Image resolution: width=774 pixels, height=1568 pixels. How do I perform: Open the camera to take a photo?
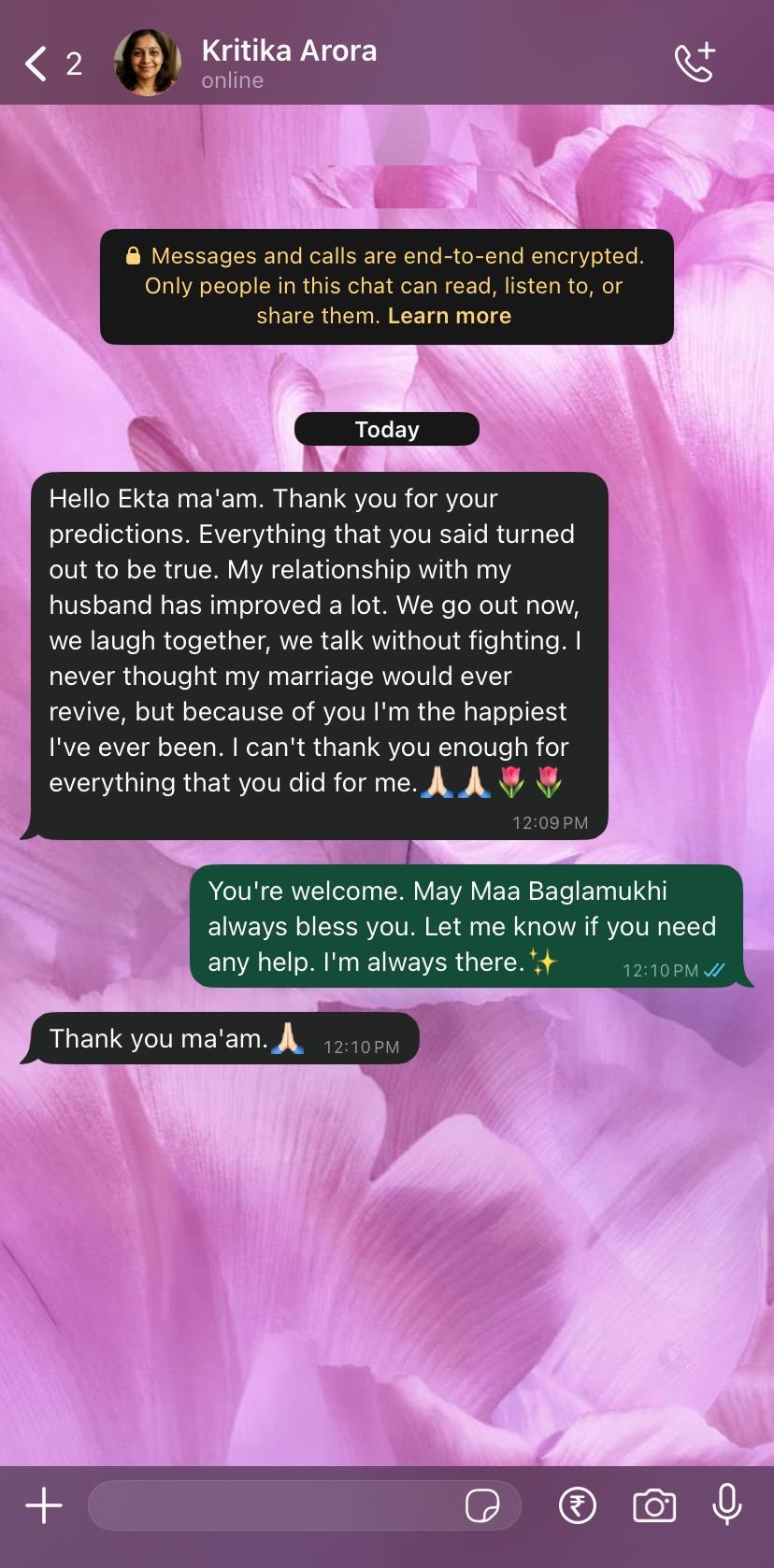coord(654,1505)
